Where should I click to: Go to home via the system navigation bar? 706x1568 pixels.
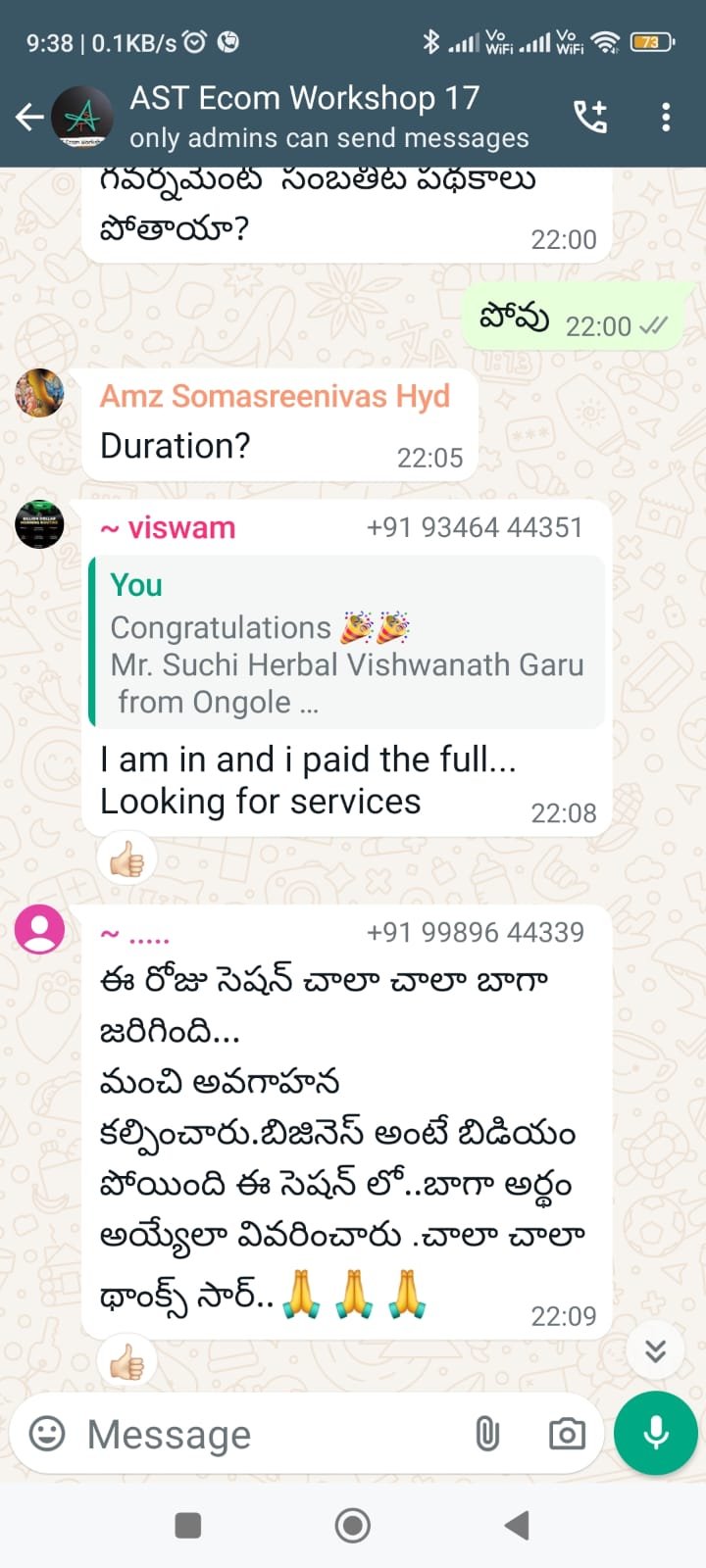[x=353, y=1525]
